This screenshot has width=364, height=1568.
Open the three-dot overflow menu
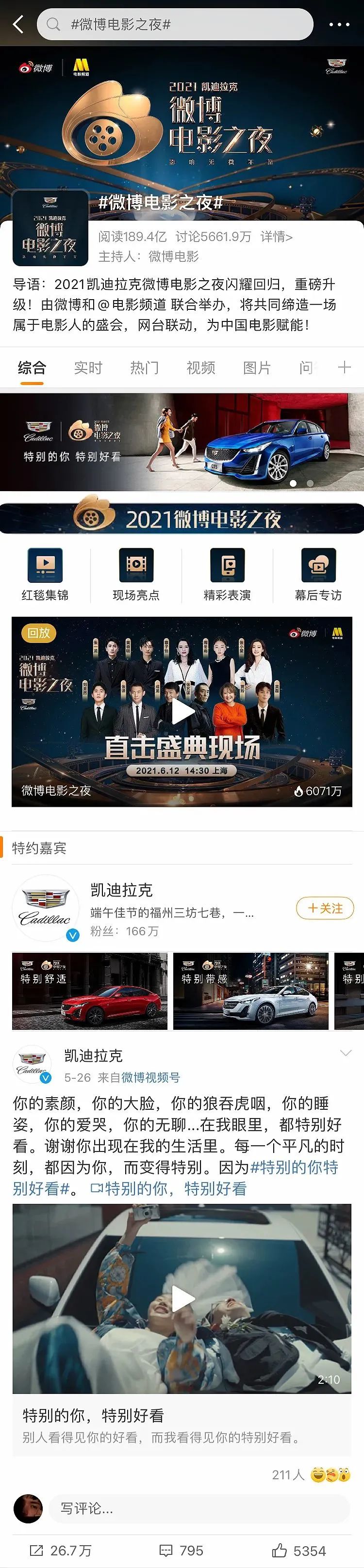pyautogui.click(x=339, y=25)
